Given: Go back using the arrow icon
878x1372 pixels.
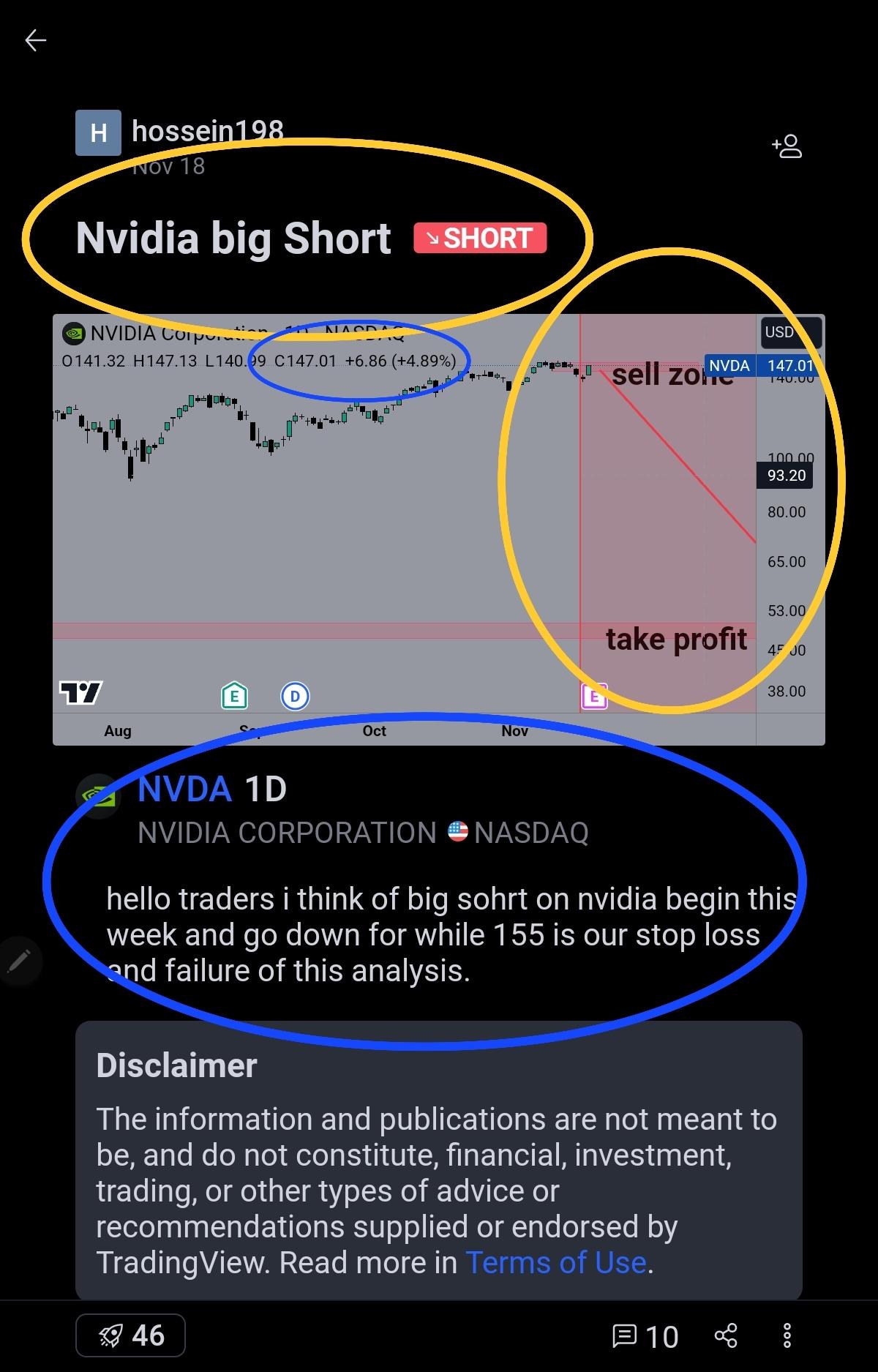Looking at the screenshot, I should click(35, 40).
